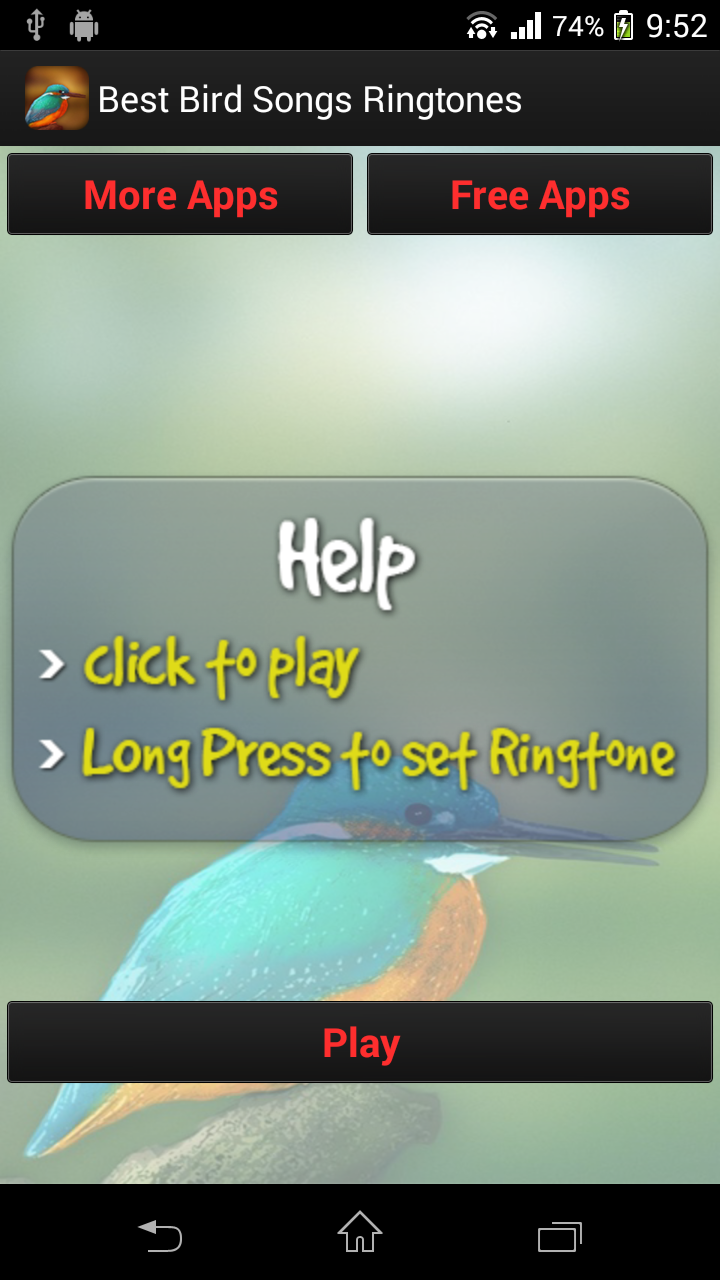Viewport: 720px width, 1280px height.
Task: Click the USB connection icon in the status bar
Action: click(x=38, y=25)
